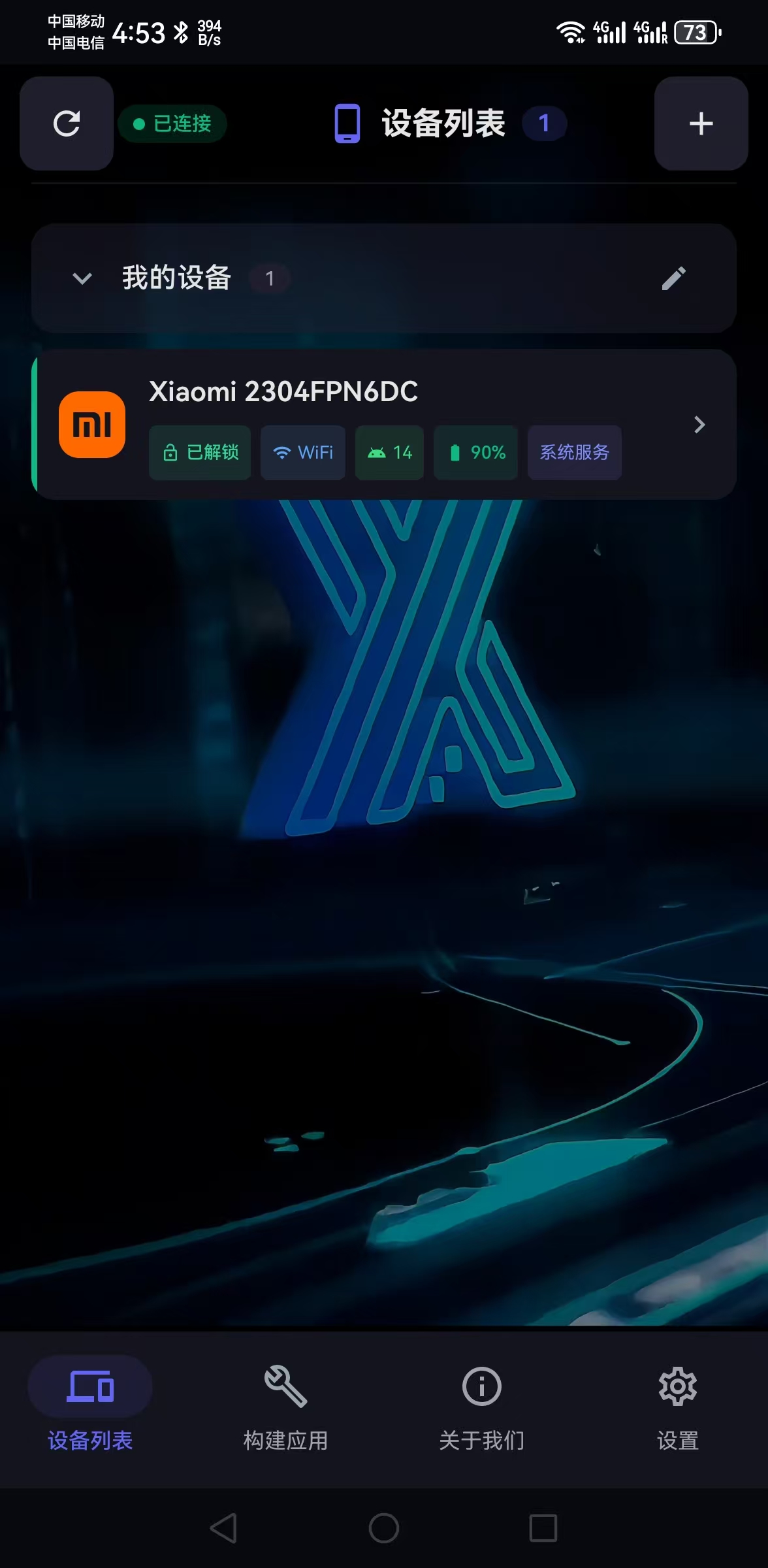Go to the system home screen

384,1528
